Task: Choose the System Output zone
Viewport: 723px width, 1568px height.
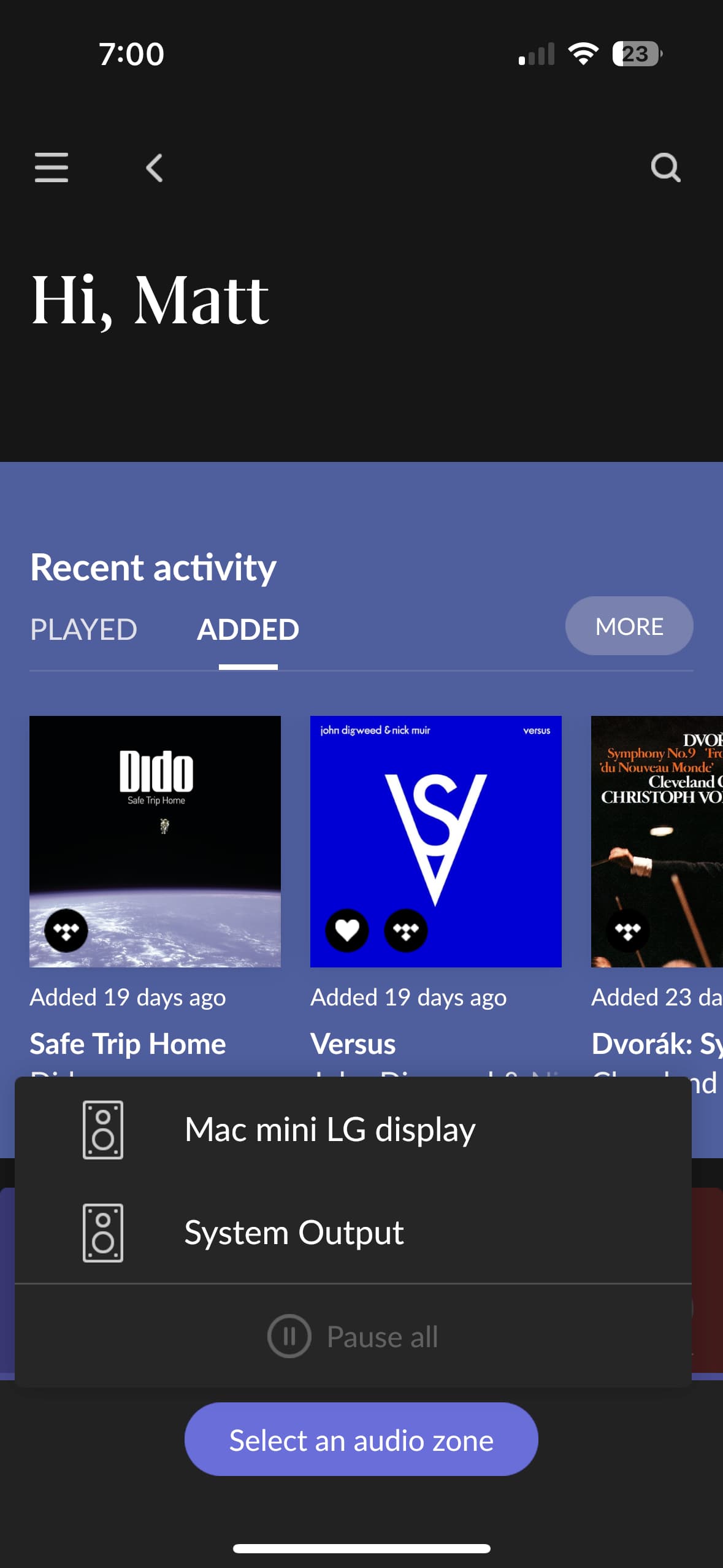Action: pyautogui.click(x=294, y=1232)
